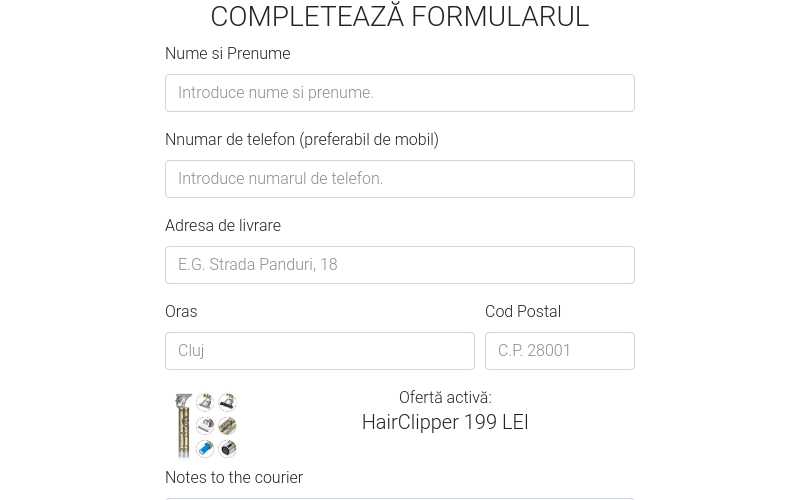Image resolution: width=800 pixels, height=500 pixels.
Task: Select the Adresa de livrare field
Action: [399, 265]
